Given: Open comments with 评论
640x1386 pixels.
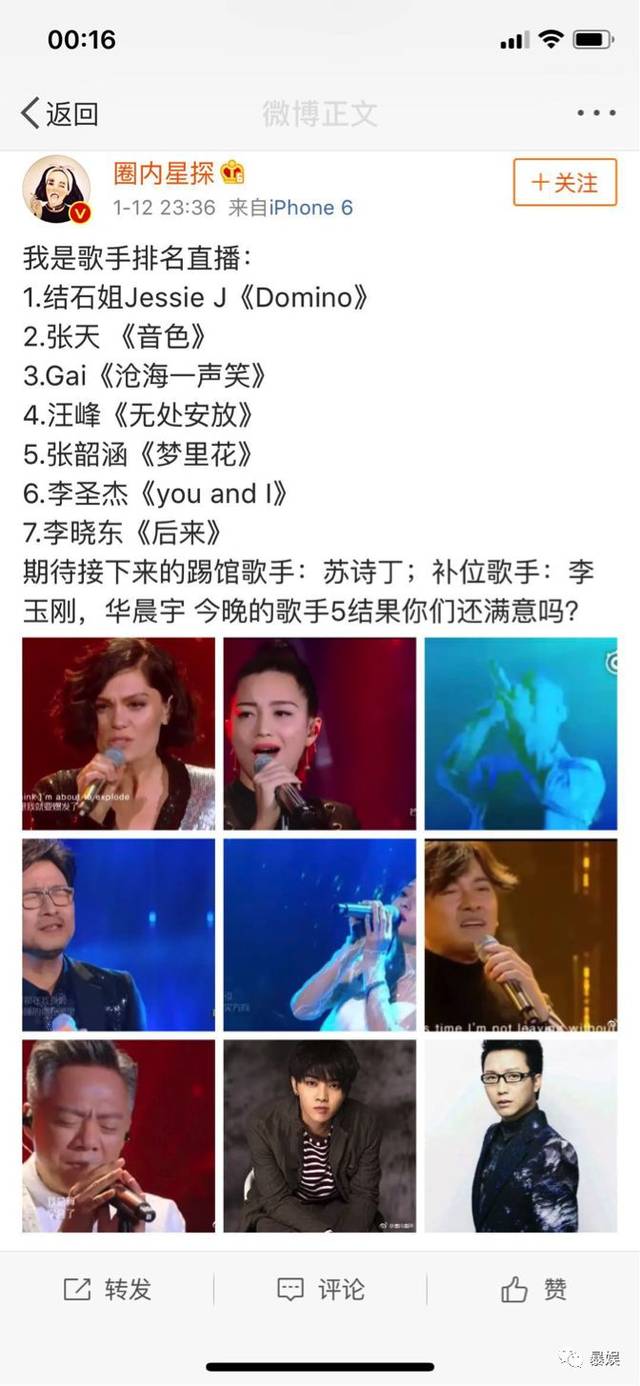Looking at the screenshot, I should tap(320, 1290).
